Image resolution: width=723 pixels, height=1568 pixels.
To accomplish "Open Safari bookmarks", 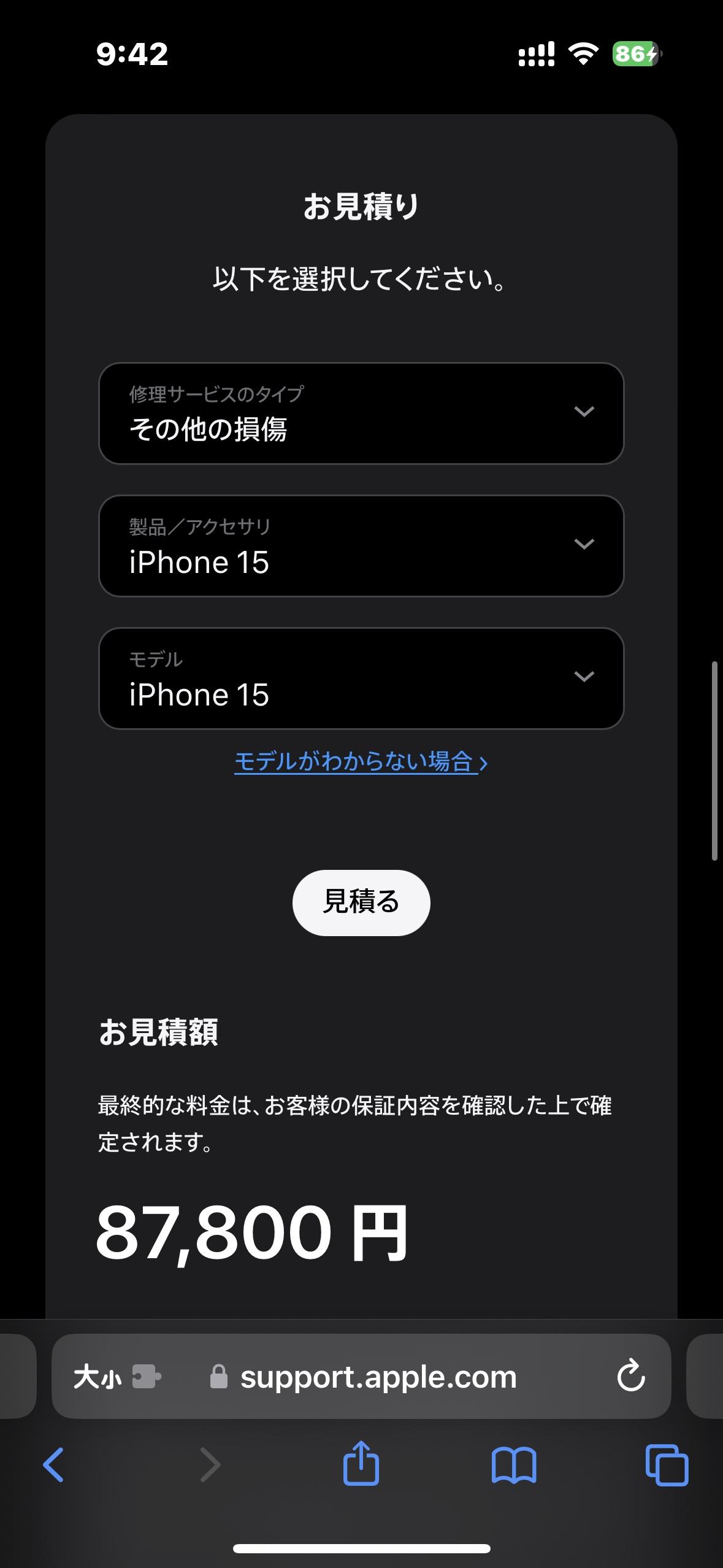I will (514, 1465).
